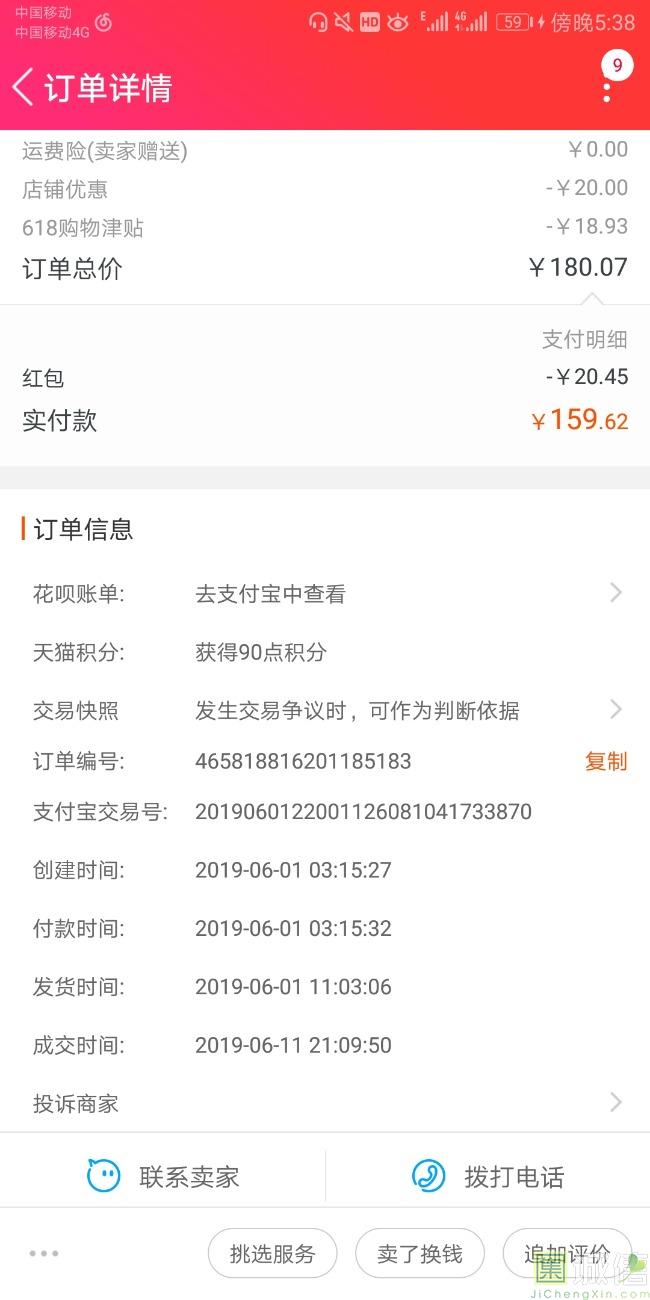Go back from the 订单详情 page
The width and height of the screenshot is (650, 1300).
(x=24, y=87)
